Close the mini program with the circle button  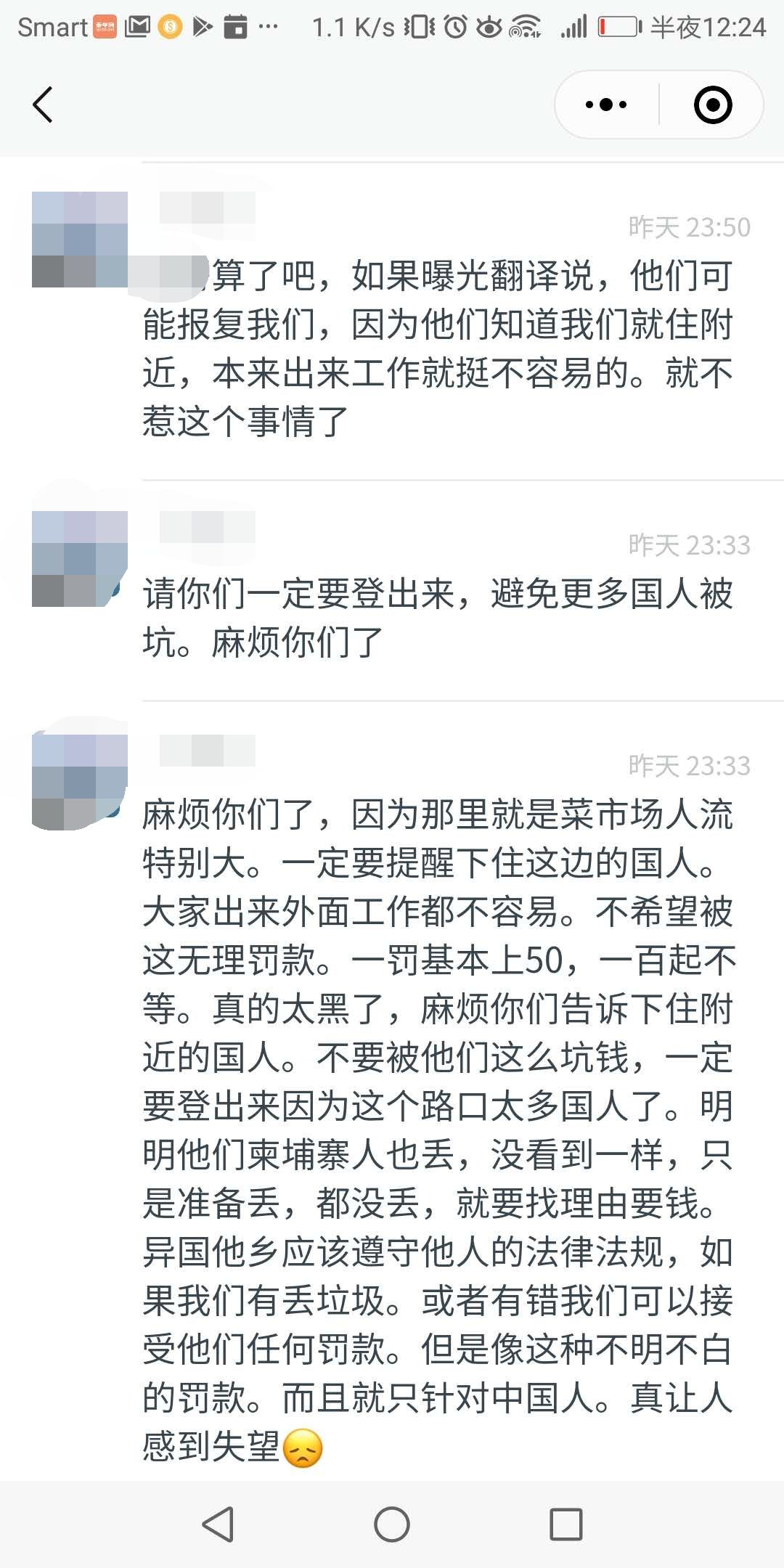pos(713,105)
